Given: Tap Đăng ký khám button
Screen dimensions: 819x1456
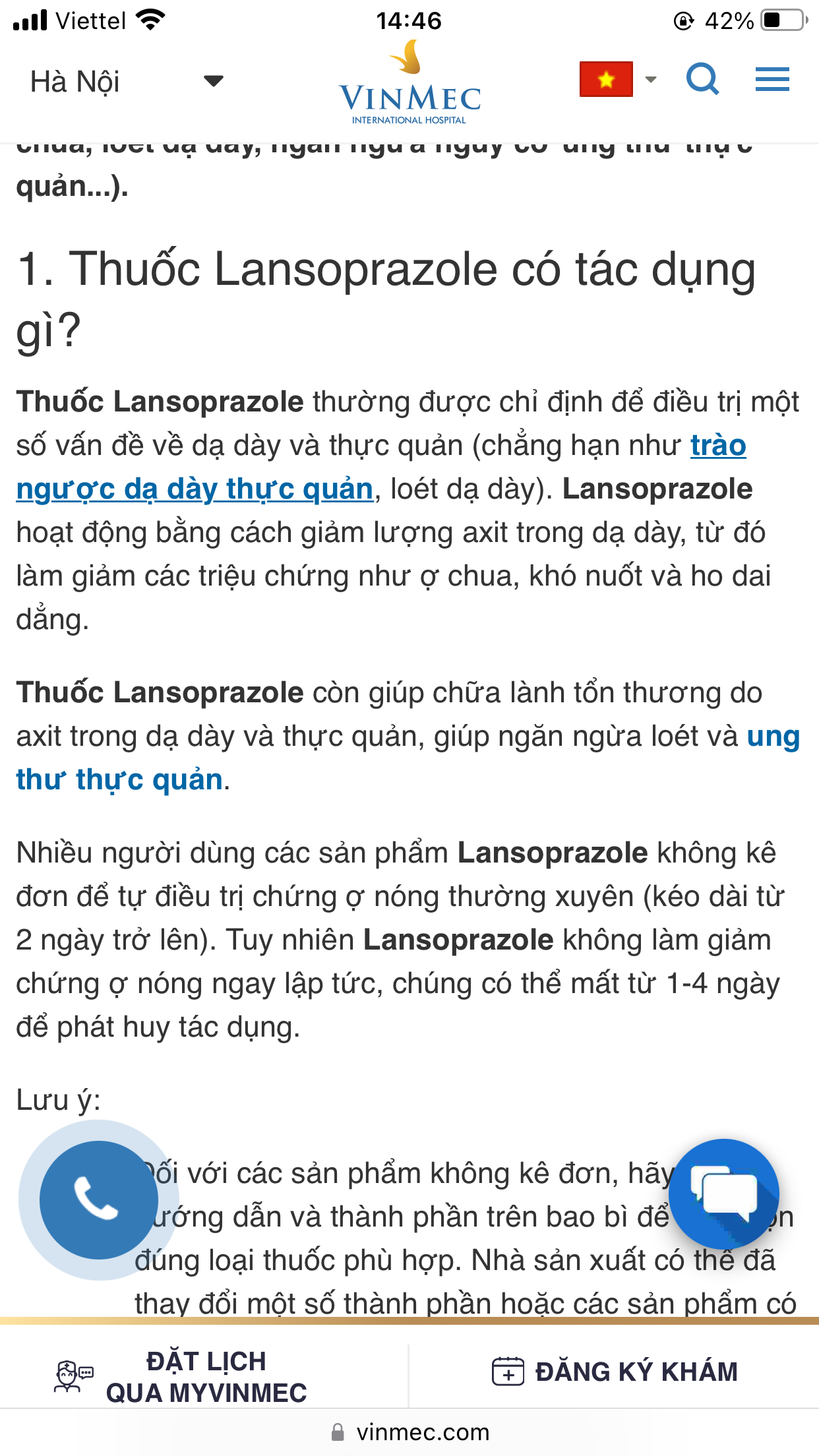Looking at the screenshot, I should tap(615, 1372).
